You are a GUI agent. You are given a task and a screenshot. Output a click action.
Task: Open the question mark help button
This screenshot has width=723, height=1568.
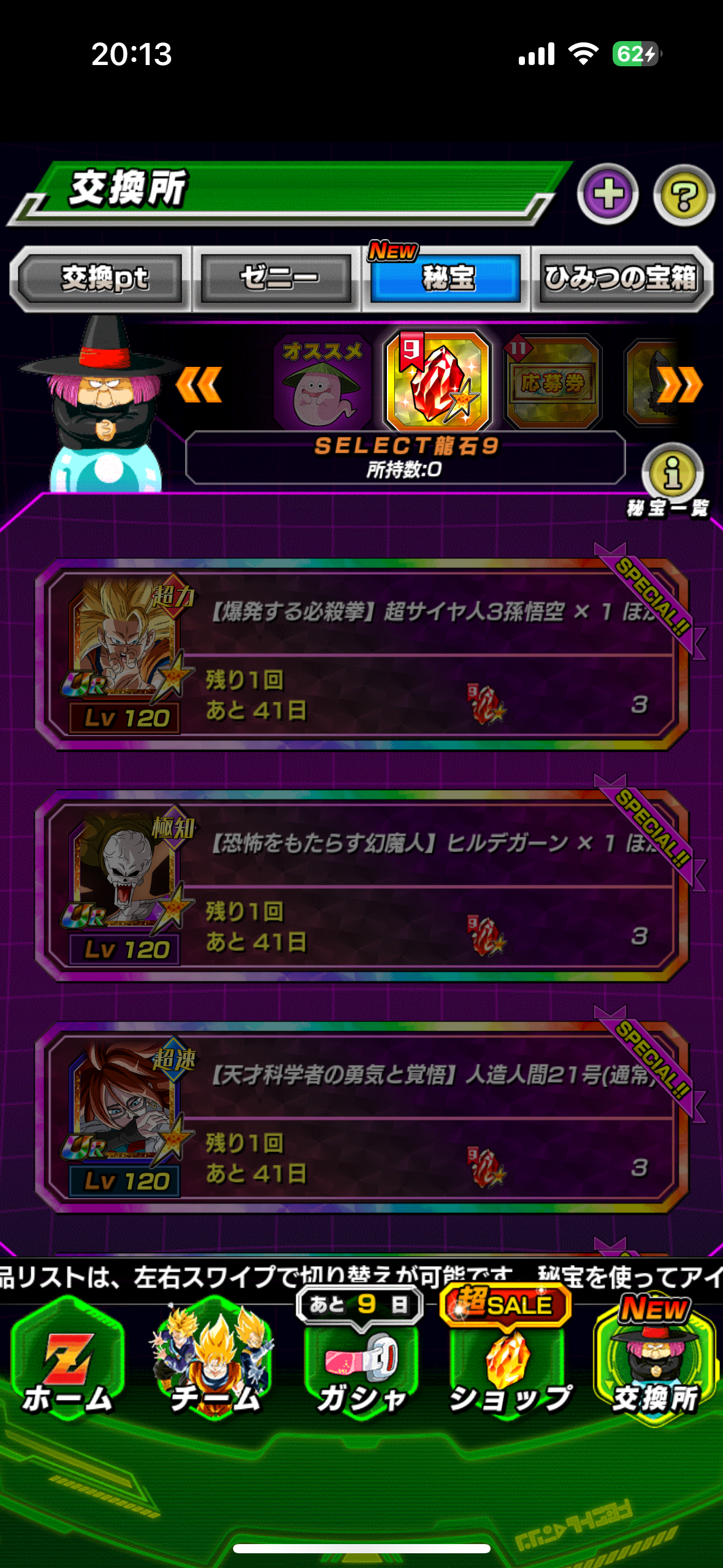684,196
